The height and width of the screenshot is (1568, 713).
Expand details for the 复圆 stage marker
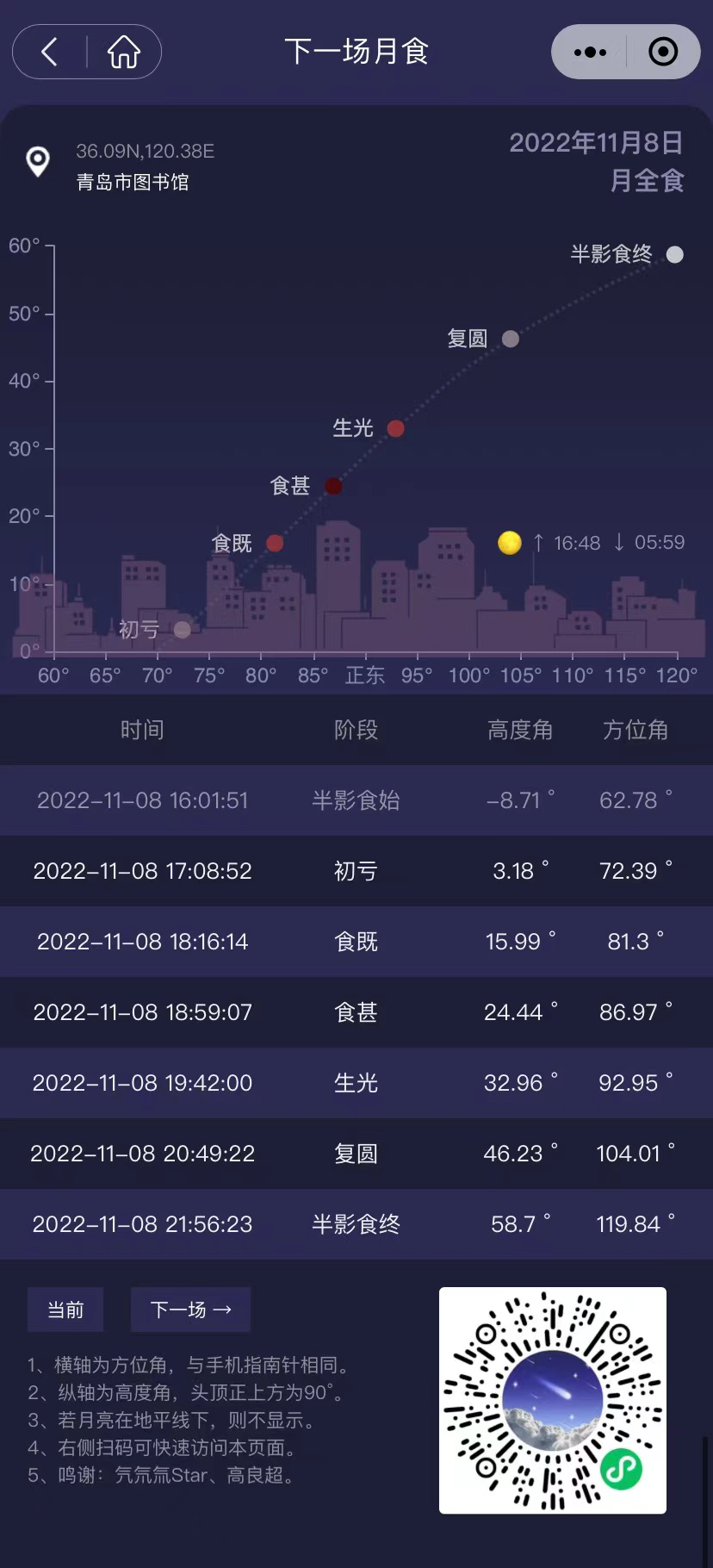pos(510,339)
